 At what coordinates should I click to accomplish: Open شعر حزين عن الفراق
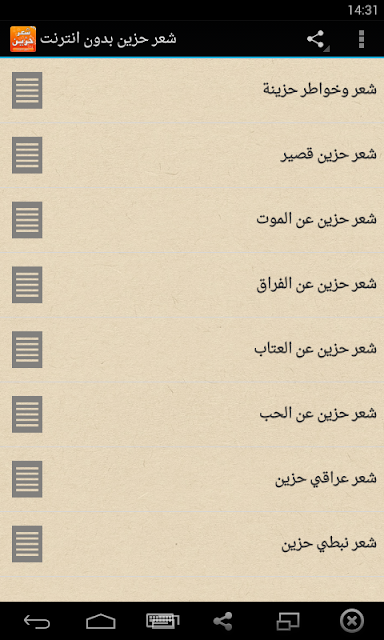coord(192,285)
